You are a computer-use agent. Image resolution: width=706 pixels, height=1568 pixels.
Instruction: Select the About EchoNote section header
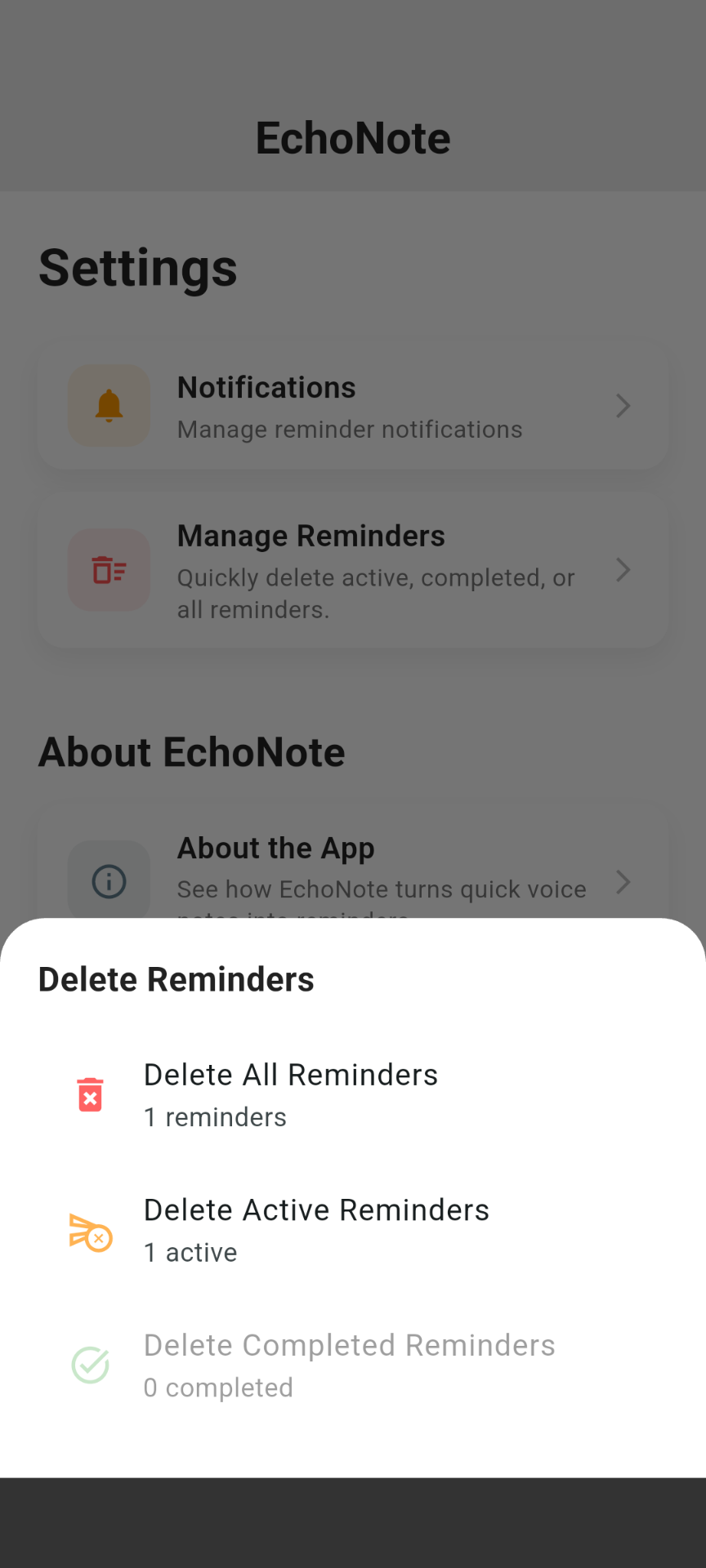[191, 752]
